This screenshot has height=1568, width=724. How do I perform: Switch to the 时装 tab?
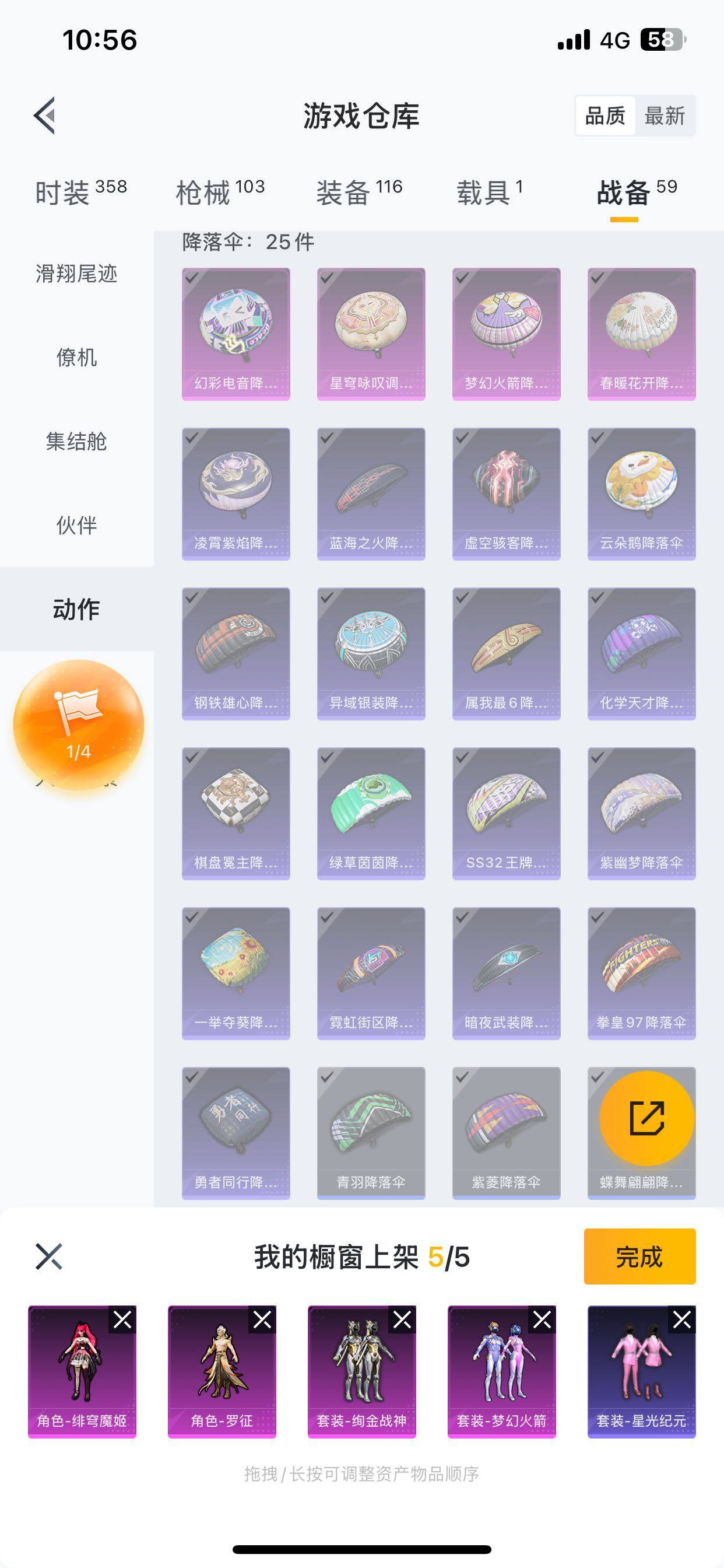(x=80, y=192)
